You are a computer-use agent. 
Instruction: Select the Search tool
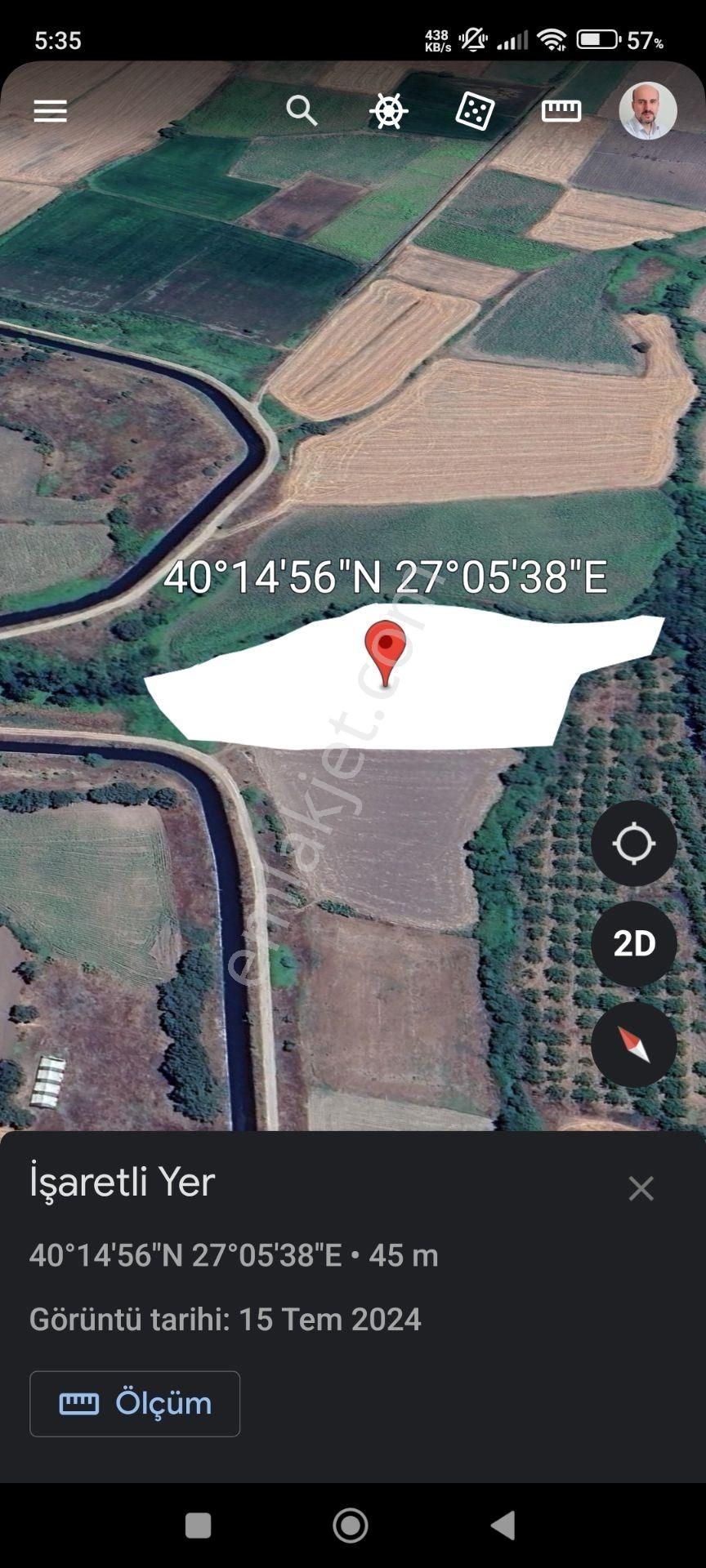(302, 110)
